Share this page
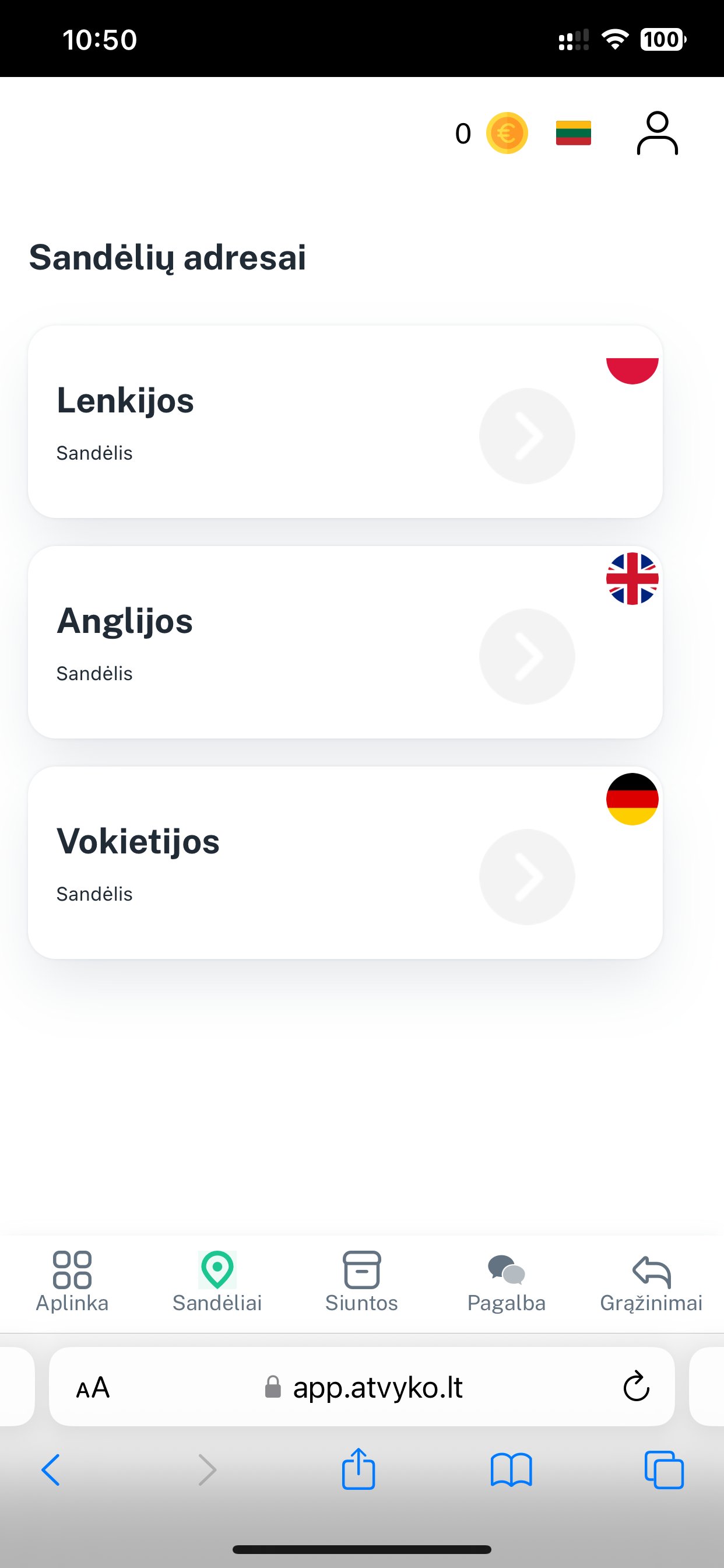Viewport: 724px width, 1568px height. [x=359, y=1468]
